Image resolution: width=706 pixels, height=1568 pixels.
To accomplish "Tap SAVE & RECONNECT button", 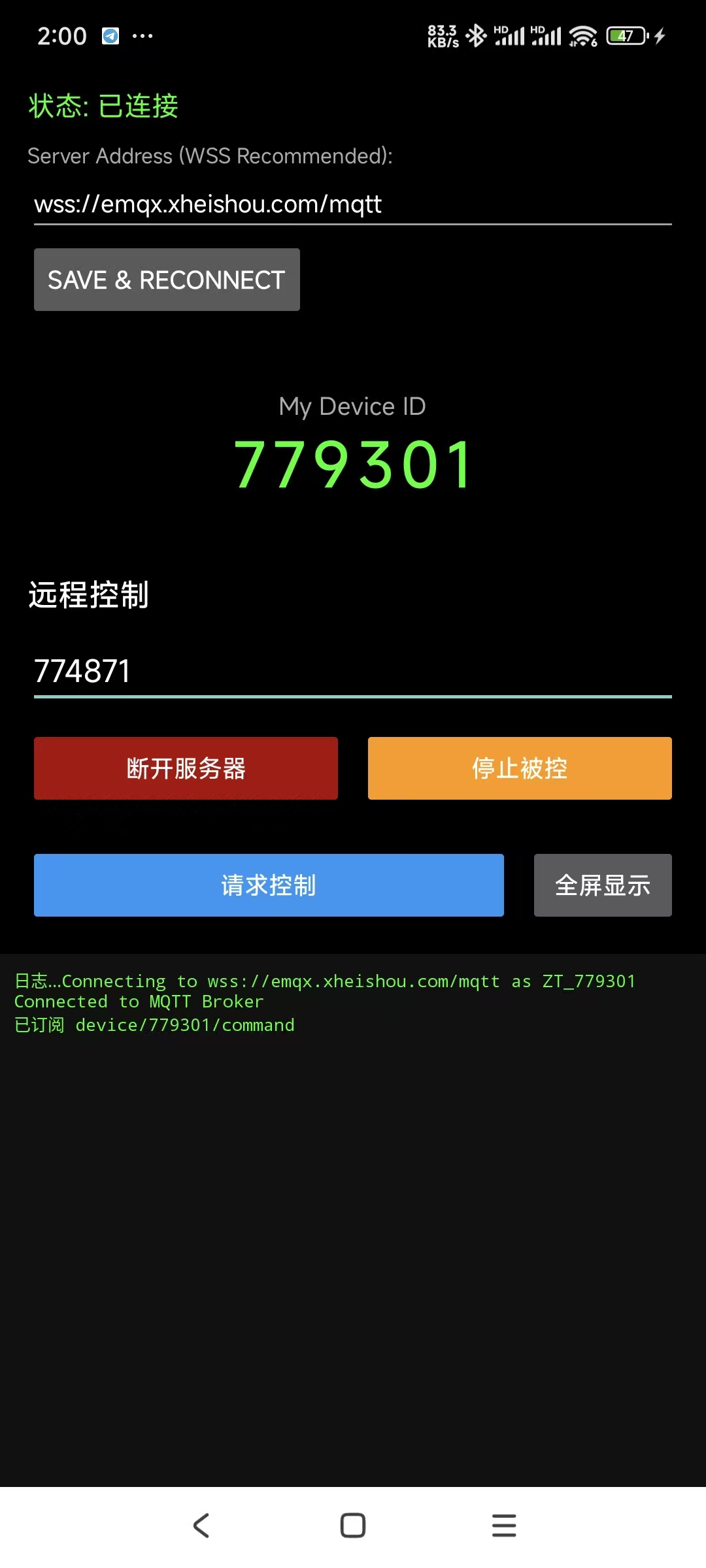I will pos(167,280).
